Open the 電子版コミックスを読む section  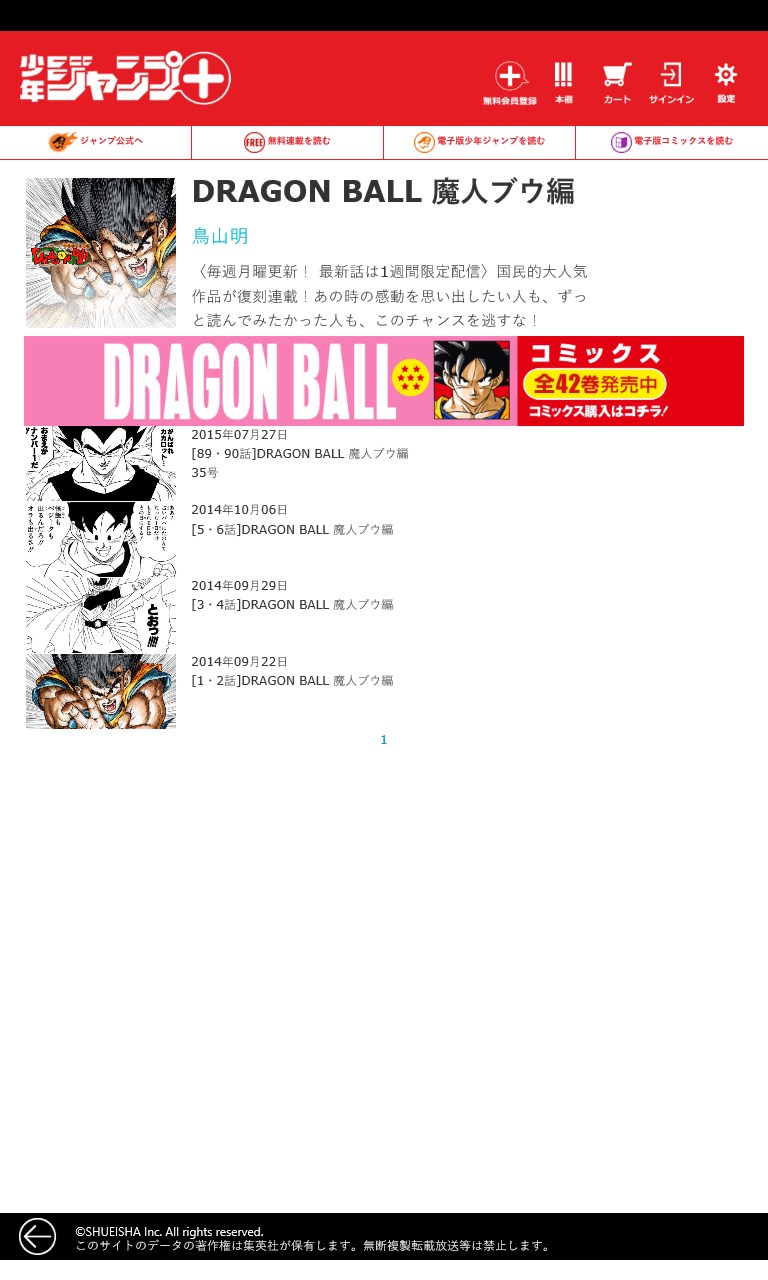click(x=671, y=142)
